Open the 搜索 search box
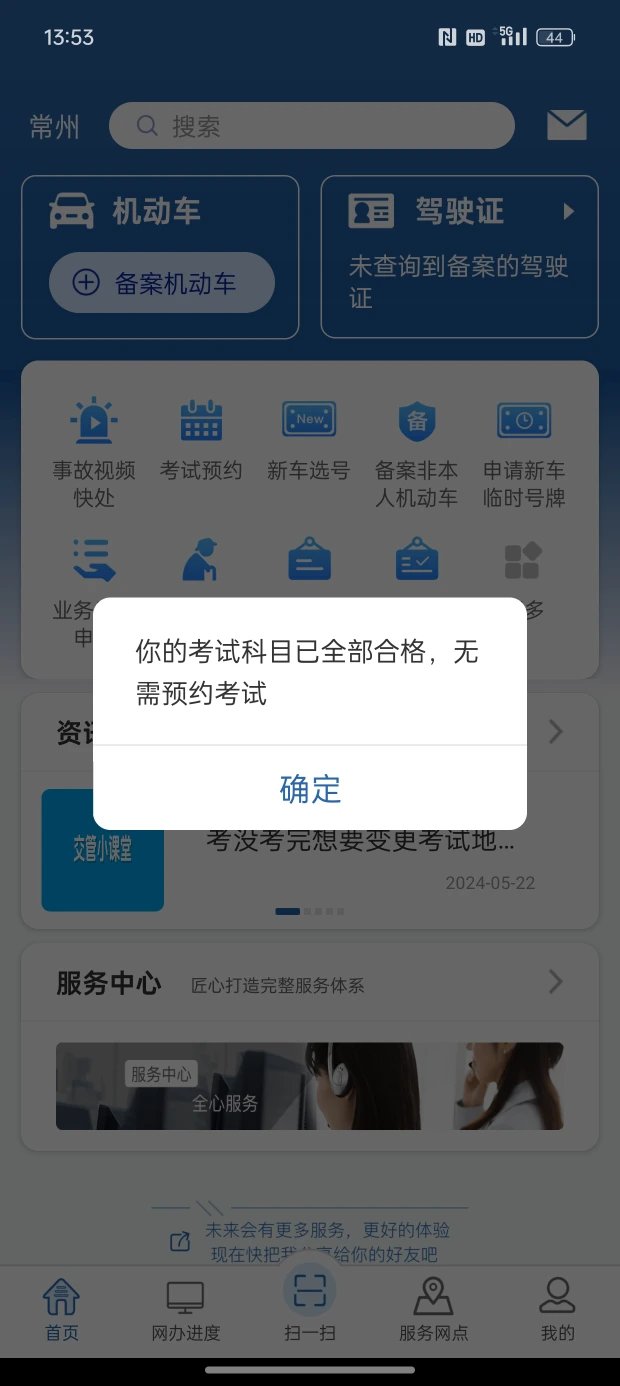 tap(312, 126)
